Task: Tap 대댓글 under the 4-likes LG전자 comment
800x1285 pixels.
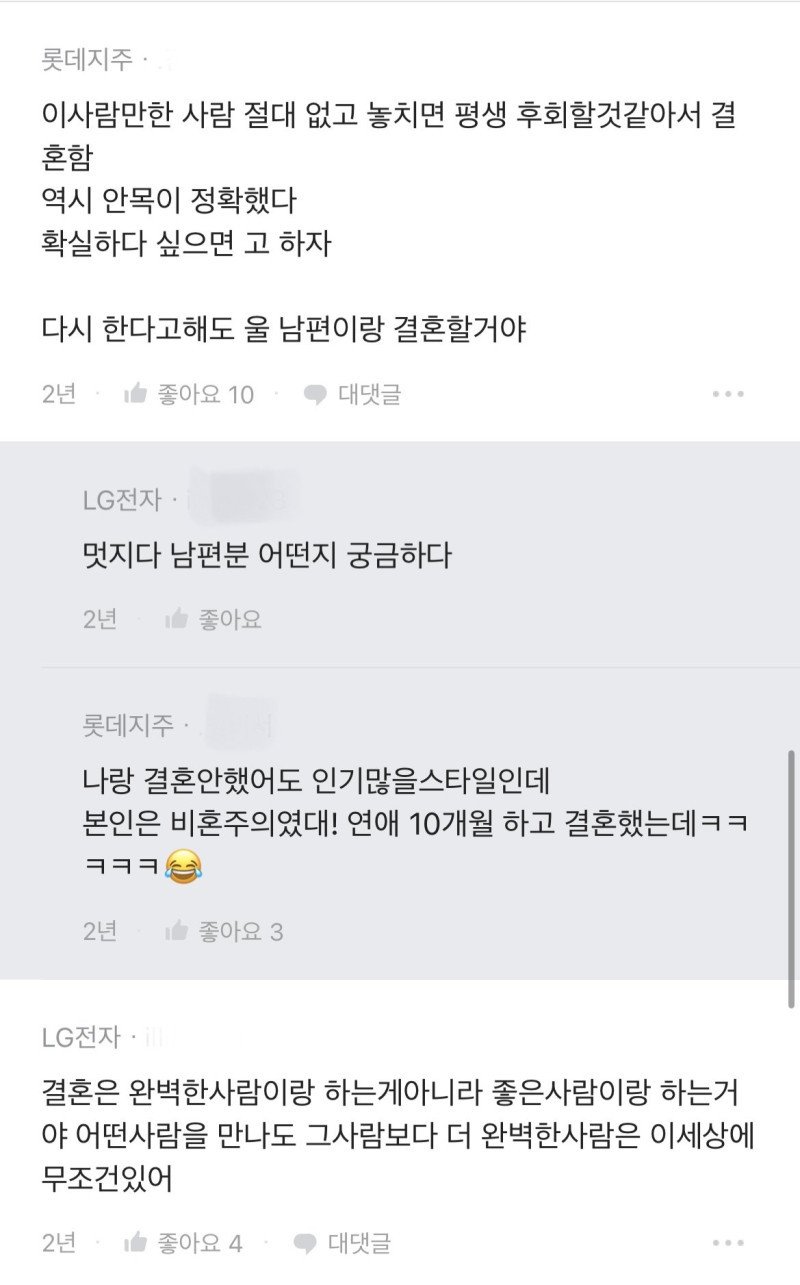Action: (342, 1243)
